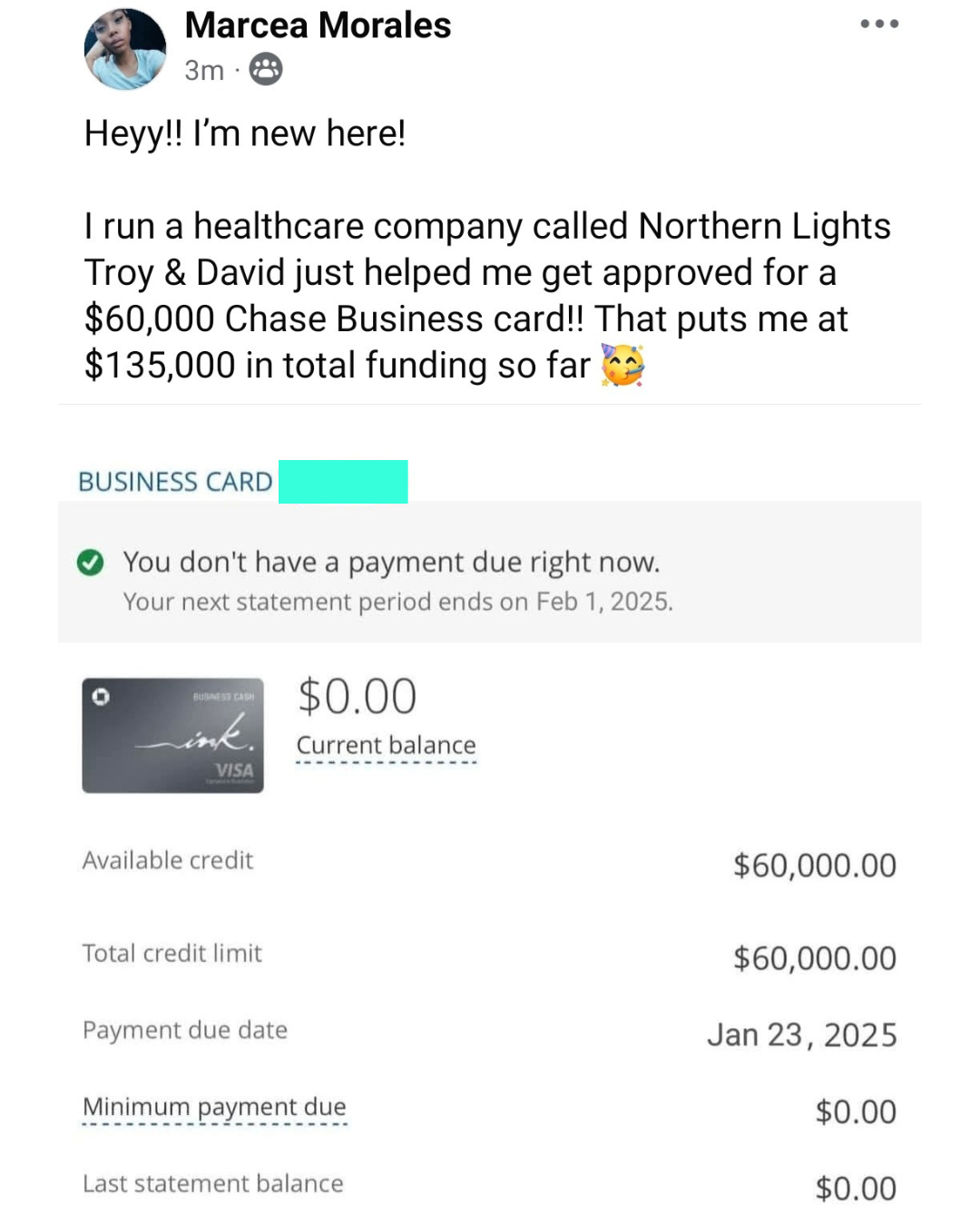The image size is (980, 1225).
Task: Click the 3m post timestamp link
Action: (x=203, y=69)
